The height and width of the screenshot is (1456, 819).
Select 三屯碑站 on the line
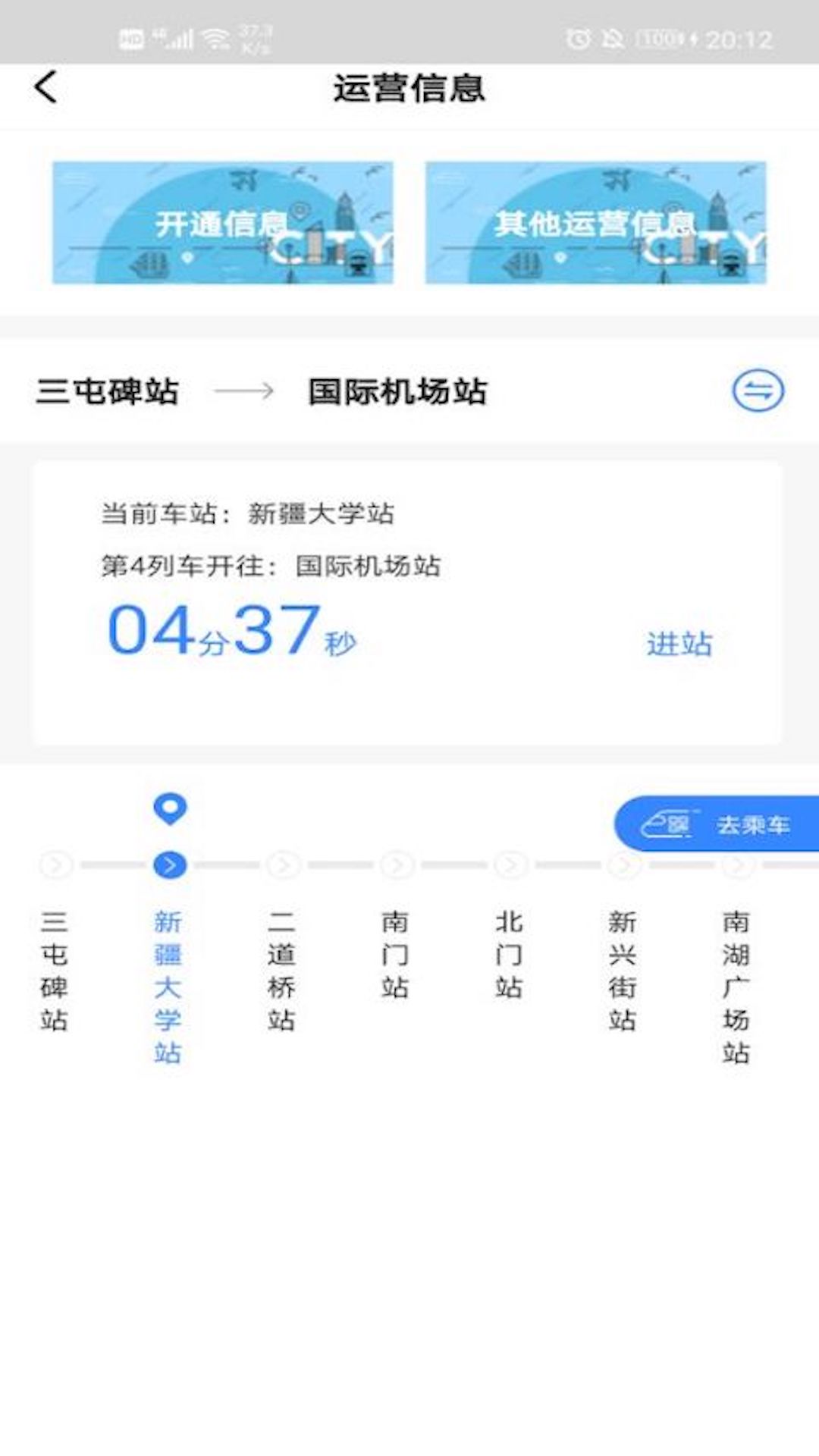55,971
